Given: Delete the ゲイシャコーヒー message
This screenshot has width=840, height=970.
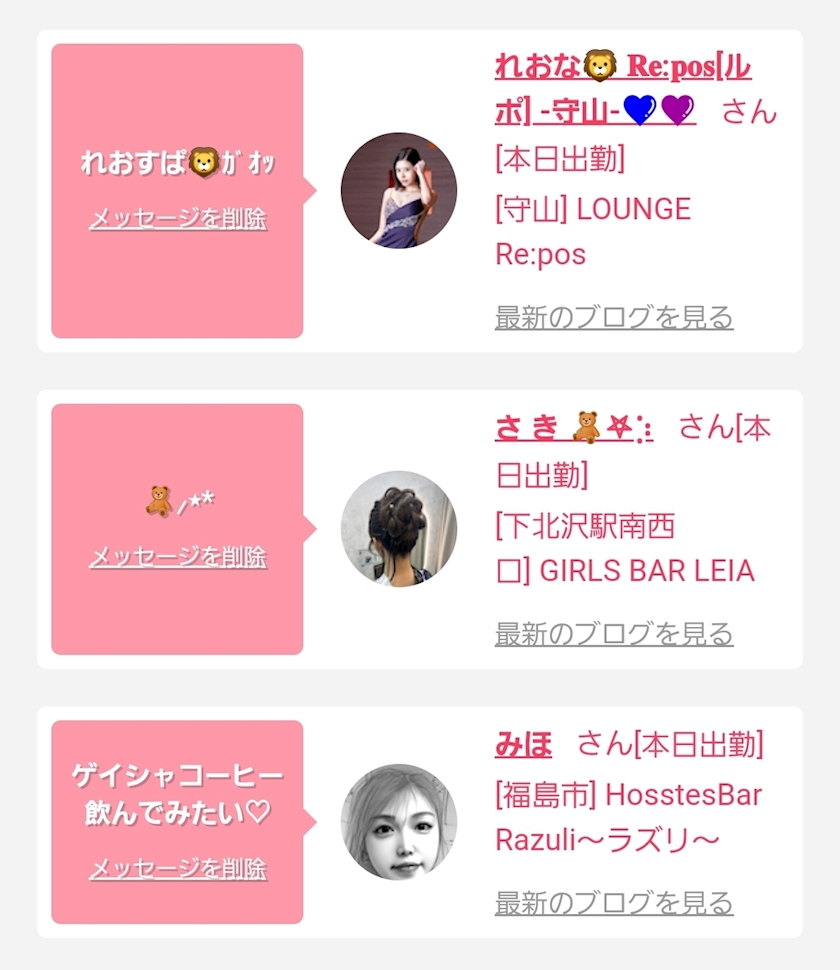Looking at the screenshot, I should 178,869.
